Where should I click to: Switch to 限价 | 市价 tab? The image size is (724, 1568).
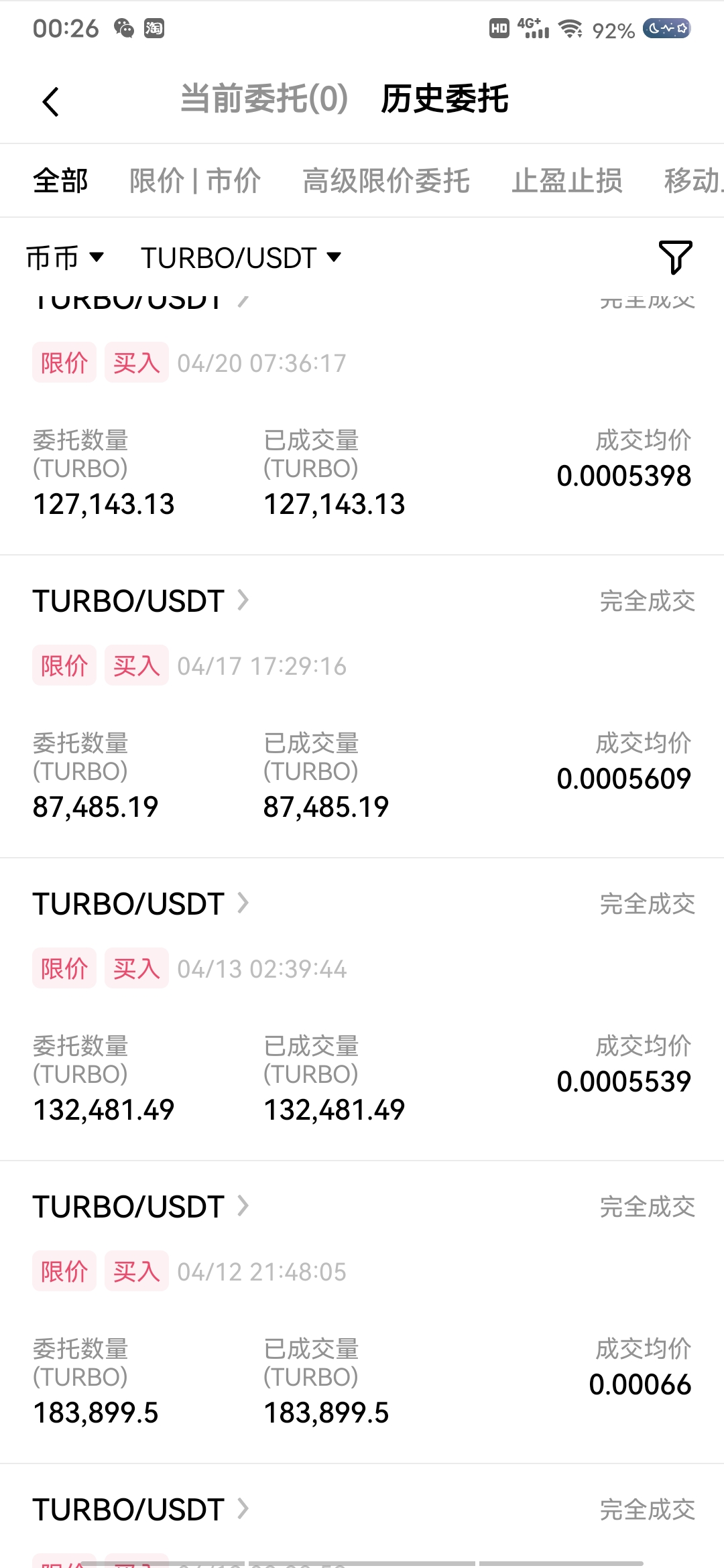coord(195,181)
